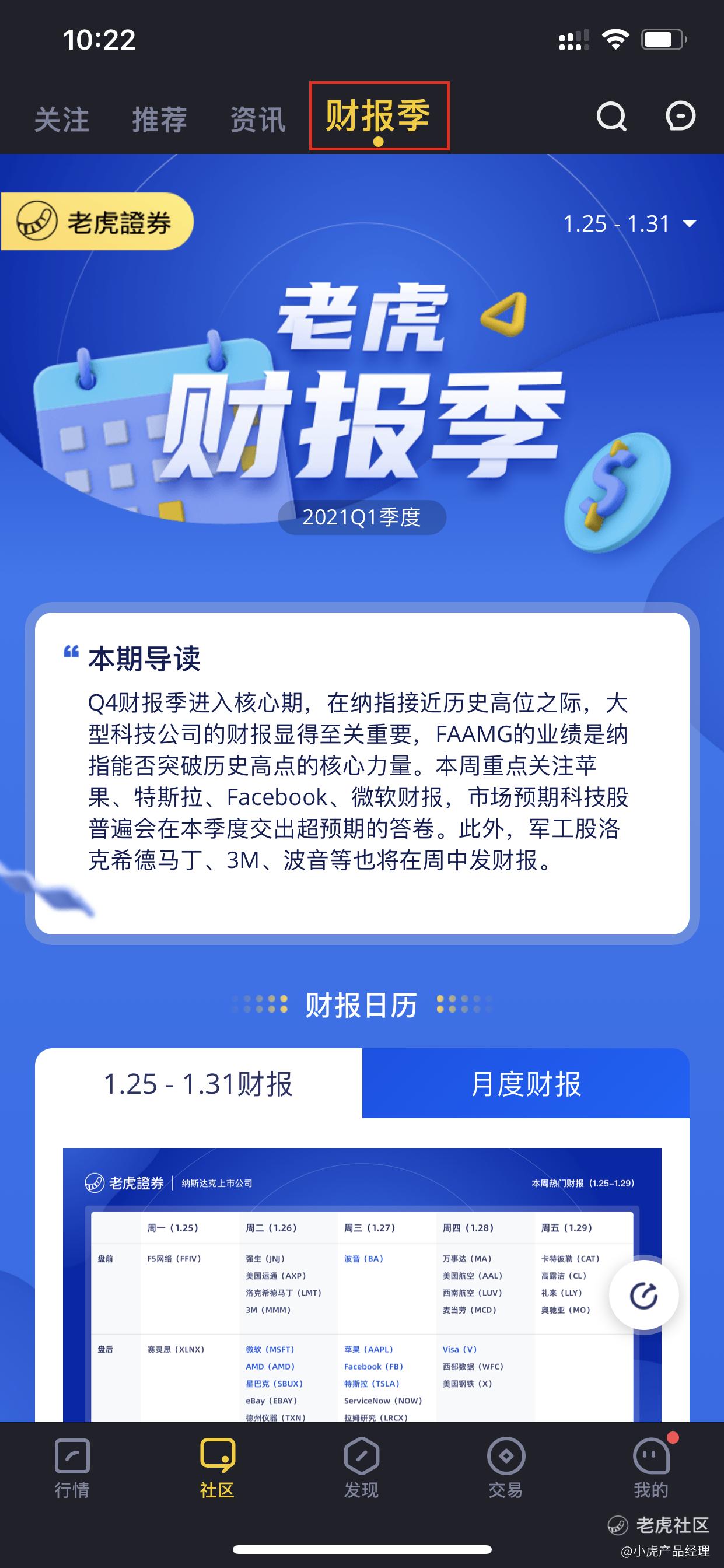Switch to 发现 in bottom navigation
Screen dimensions: 724x1568
361,1468
